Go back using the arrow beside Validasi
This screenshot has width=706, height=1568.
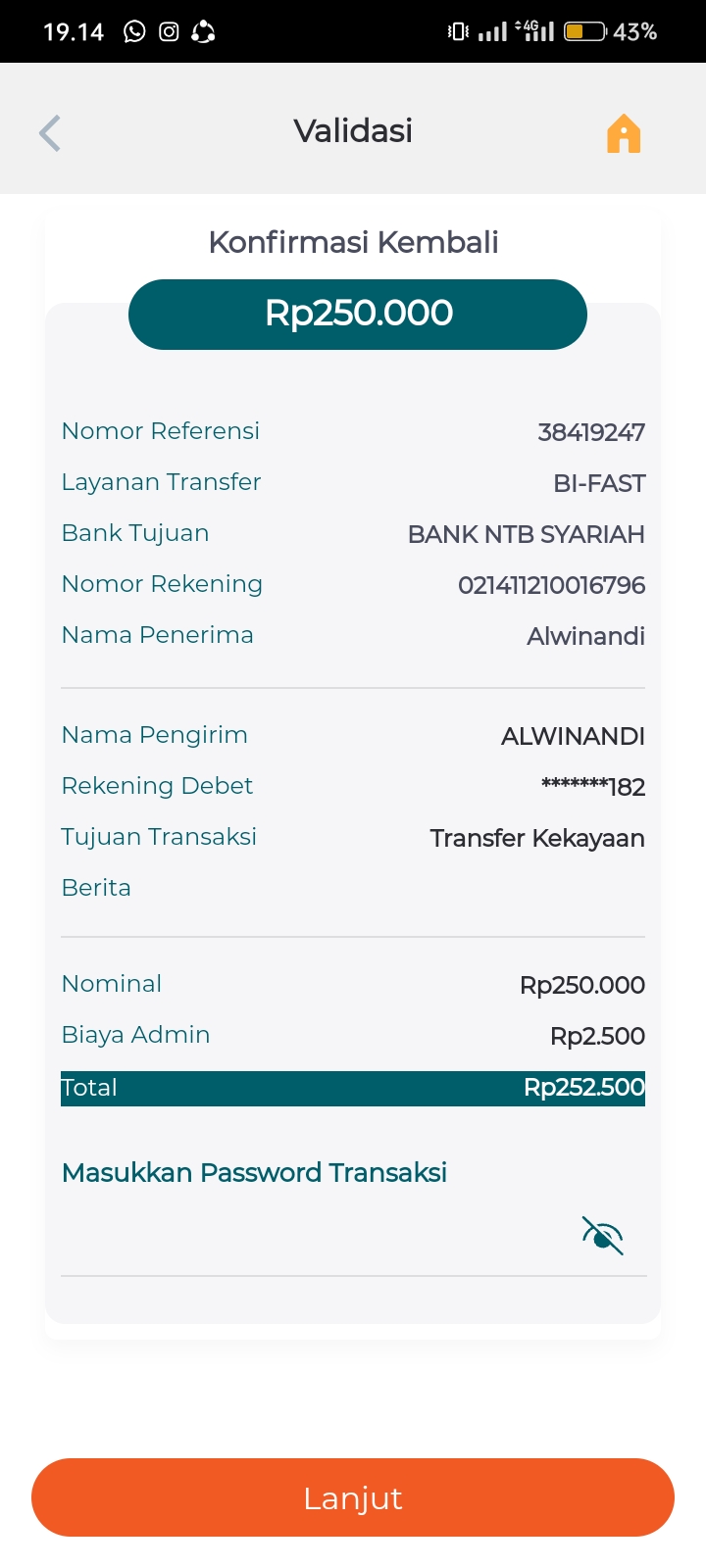[50, 133]
